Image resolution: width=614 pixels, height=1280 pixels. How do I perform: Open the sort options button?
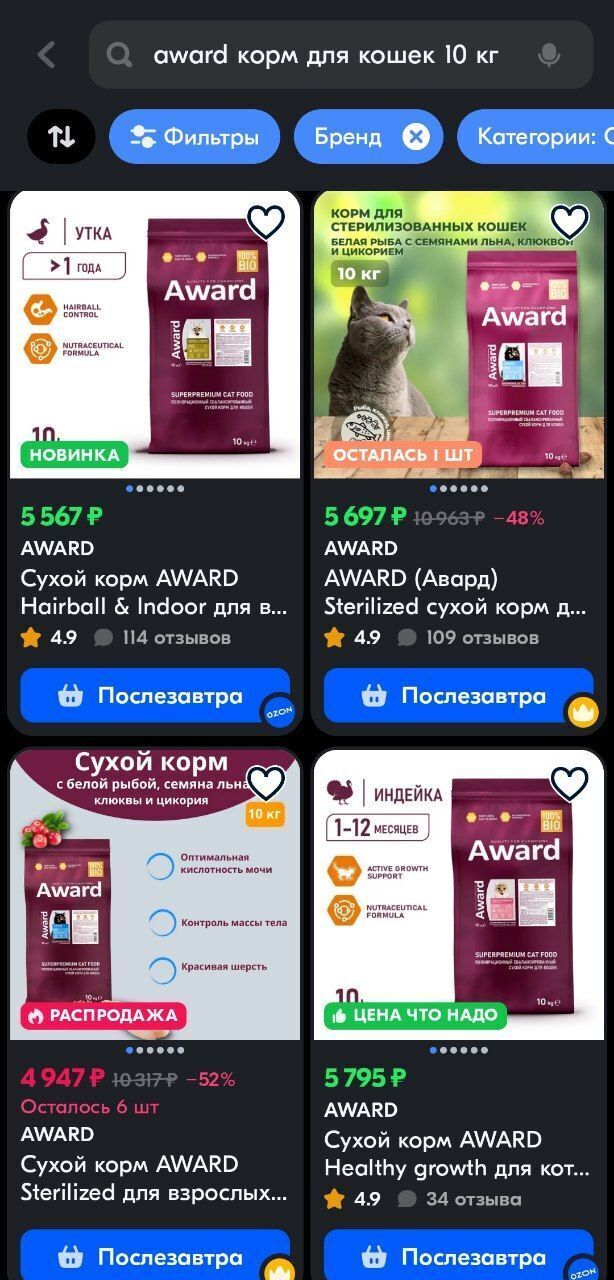click(x=61, y=137)
